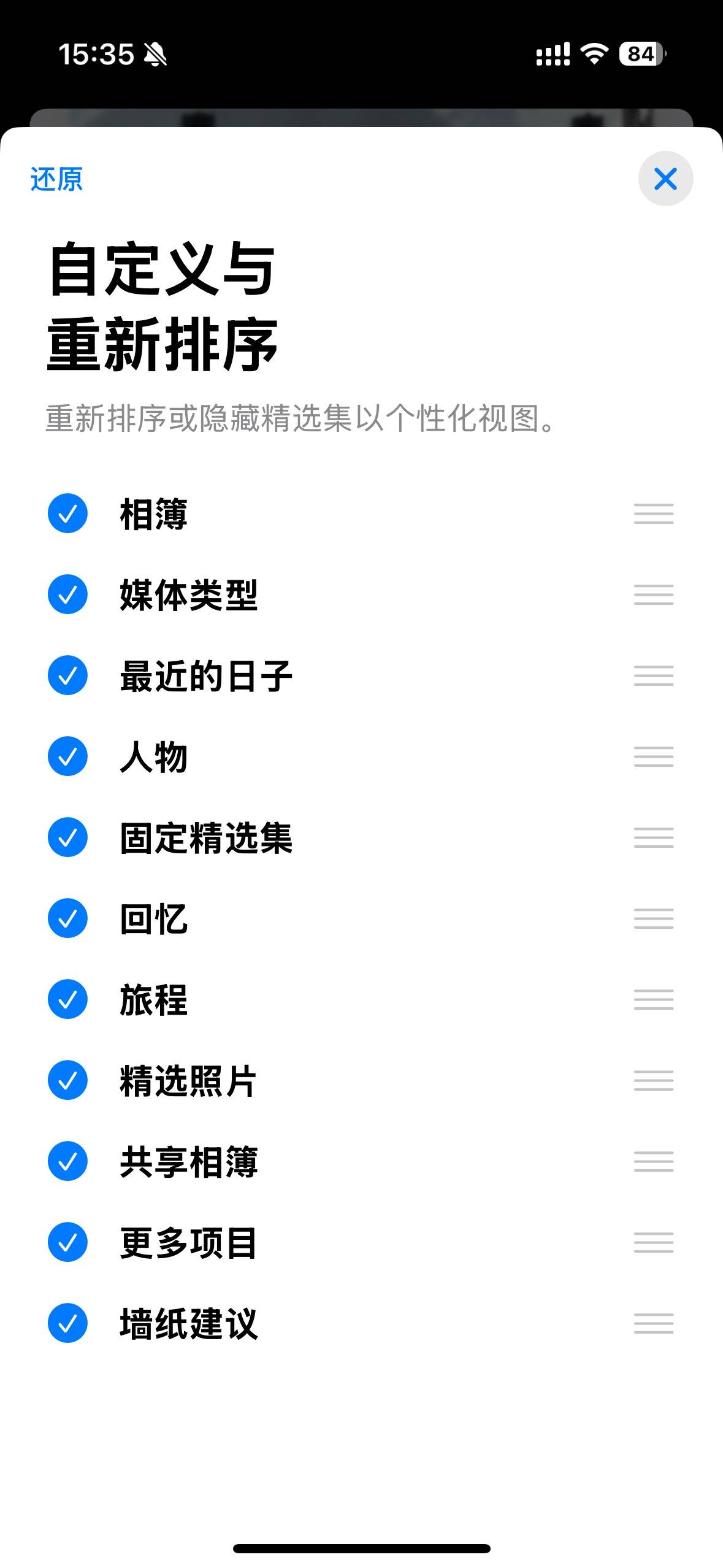This screenshot has width=723, height=1568.
Task: Uncheck 最近的日子
Action: pyautogui.click(x=67, y=675)
